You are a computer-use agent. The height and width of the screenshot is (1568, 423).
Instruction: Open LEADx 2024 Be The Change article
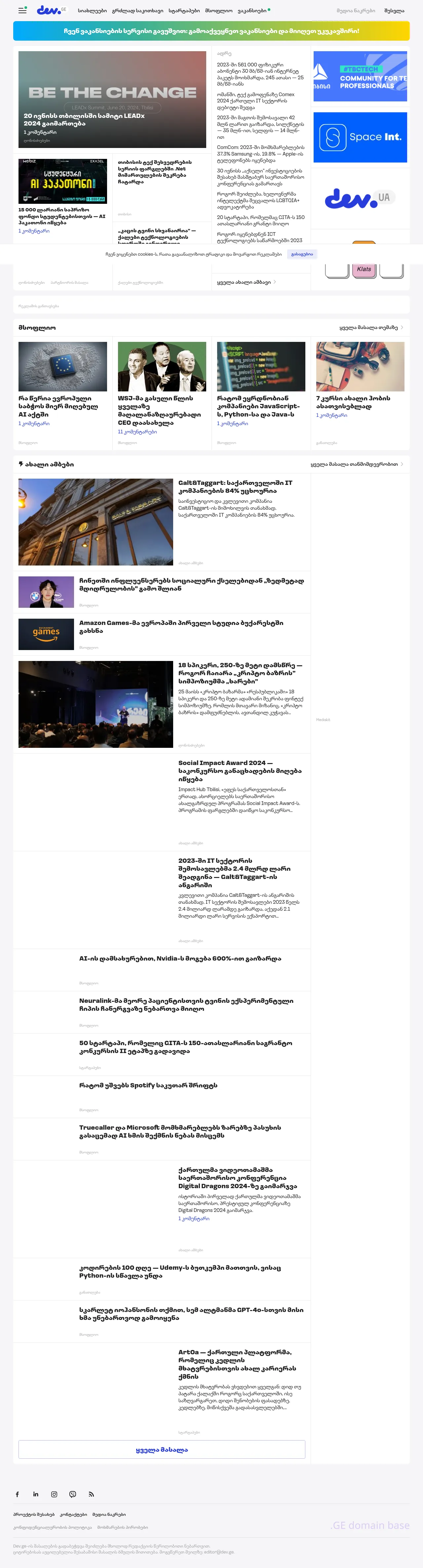coord(112,99)
